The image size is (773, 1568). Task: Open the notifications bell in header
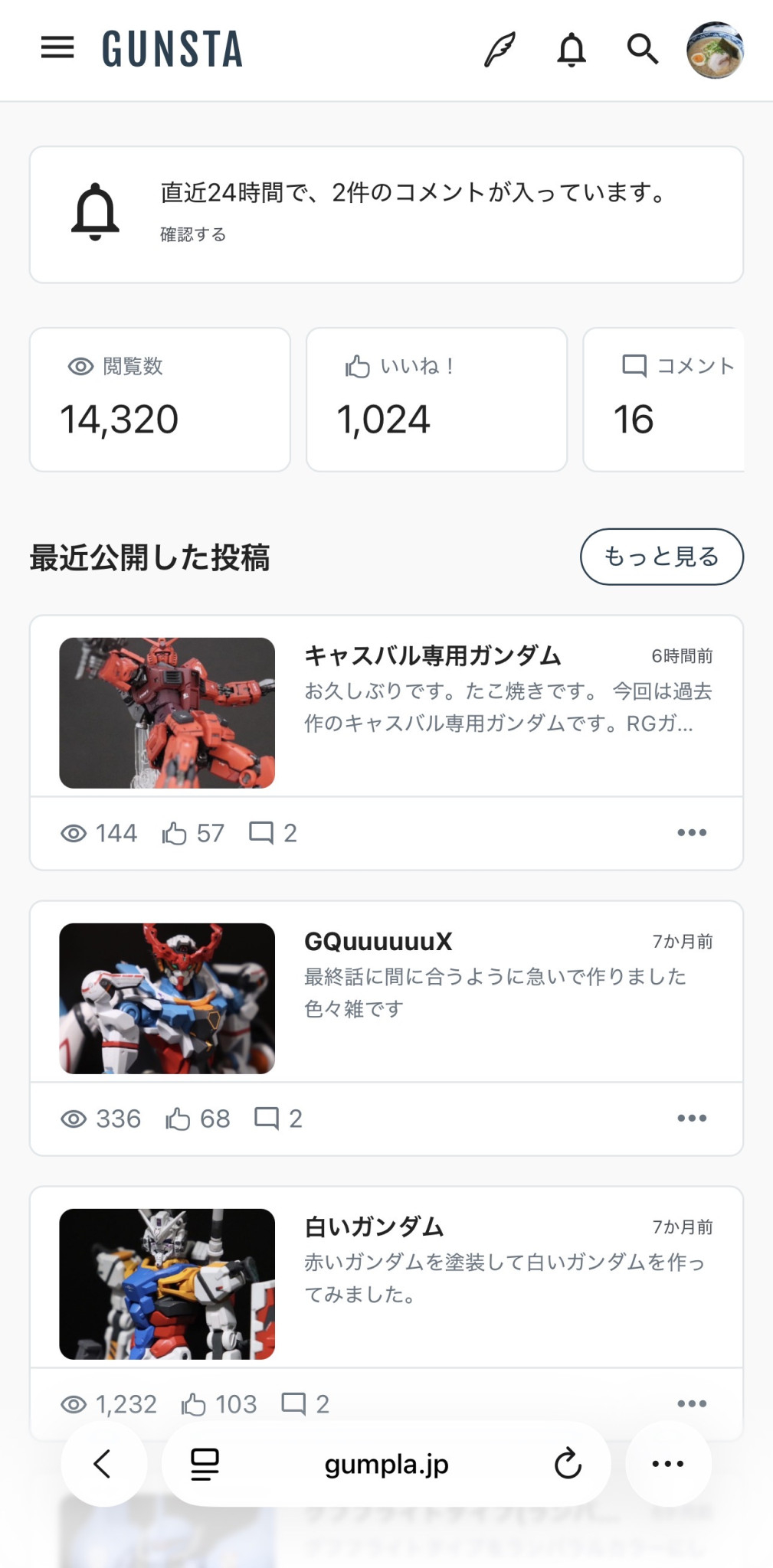[571, 50]
